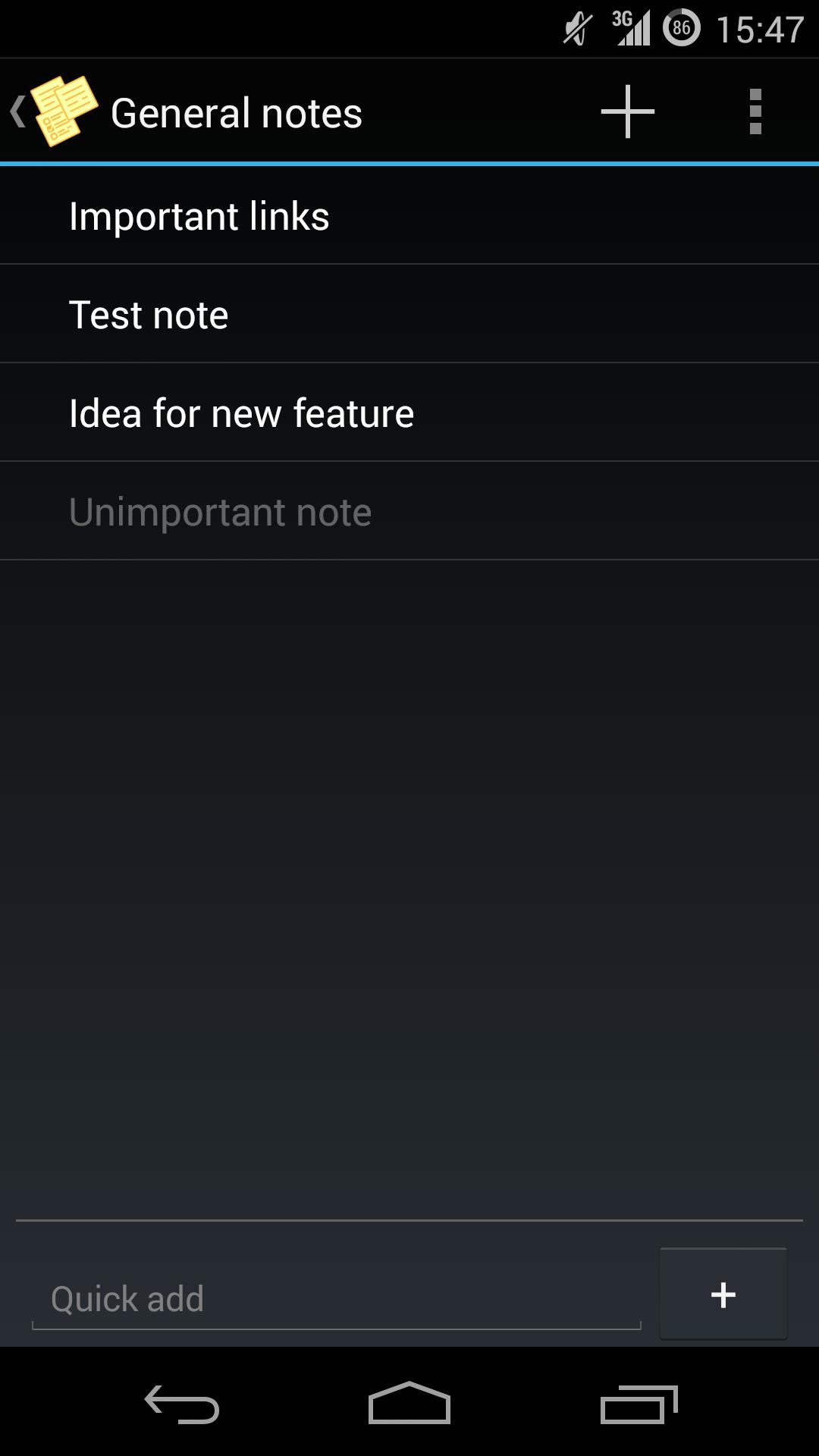Open the overflow menu
The width and height of the screenshot is (819, 1456).
[x=755, y=111]
